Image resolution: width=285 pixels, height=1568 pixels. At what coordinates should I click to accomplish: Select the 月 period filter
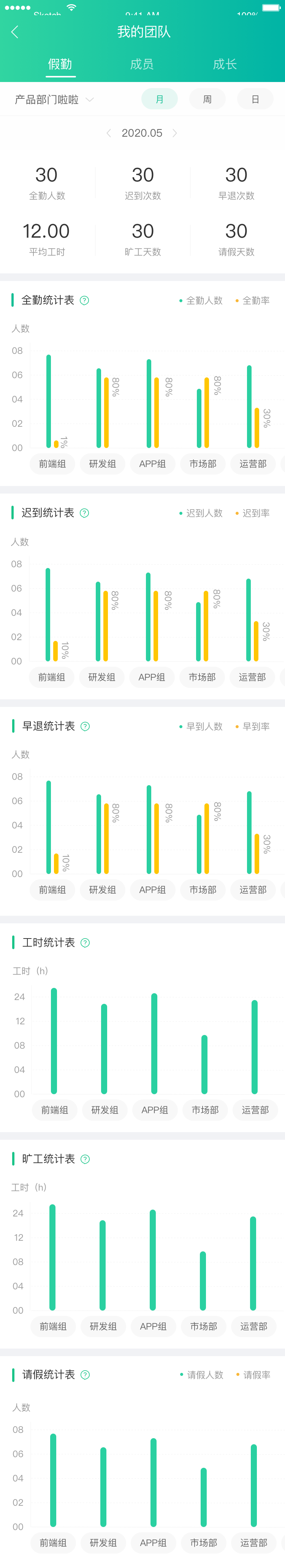(160, 99)
